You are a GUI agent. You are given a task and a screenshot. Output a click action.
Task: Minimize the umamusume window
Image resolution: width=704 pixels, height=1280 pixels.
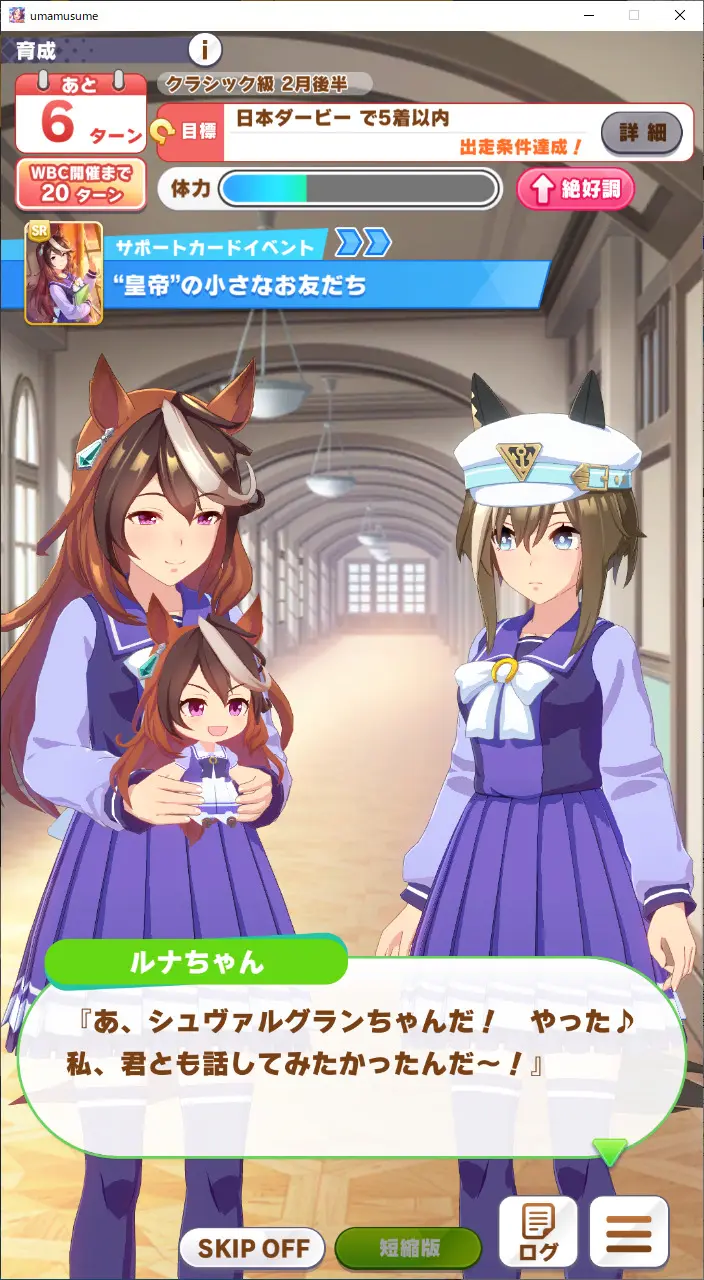pos(587,15)
